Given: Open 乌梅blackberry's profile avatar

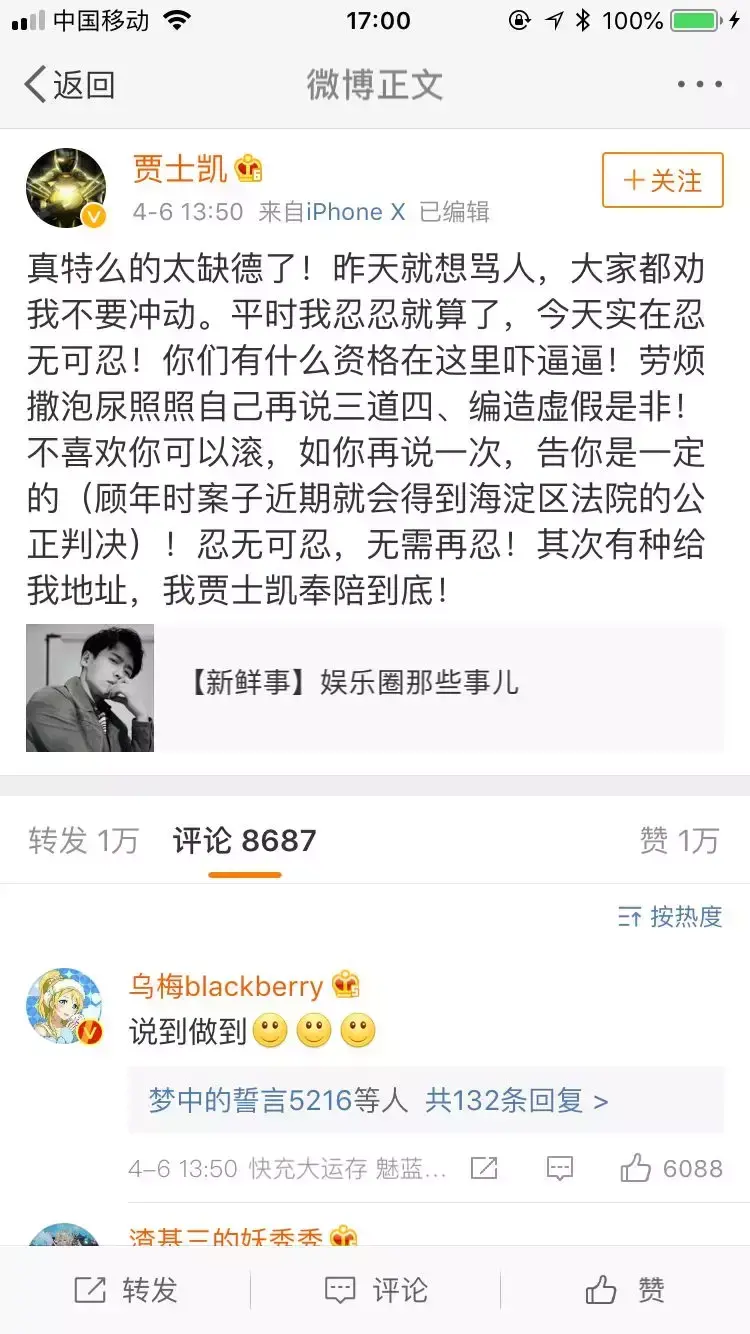Looking at the screenshot, I should 65,1006.
